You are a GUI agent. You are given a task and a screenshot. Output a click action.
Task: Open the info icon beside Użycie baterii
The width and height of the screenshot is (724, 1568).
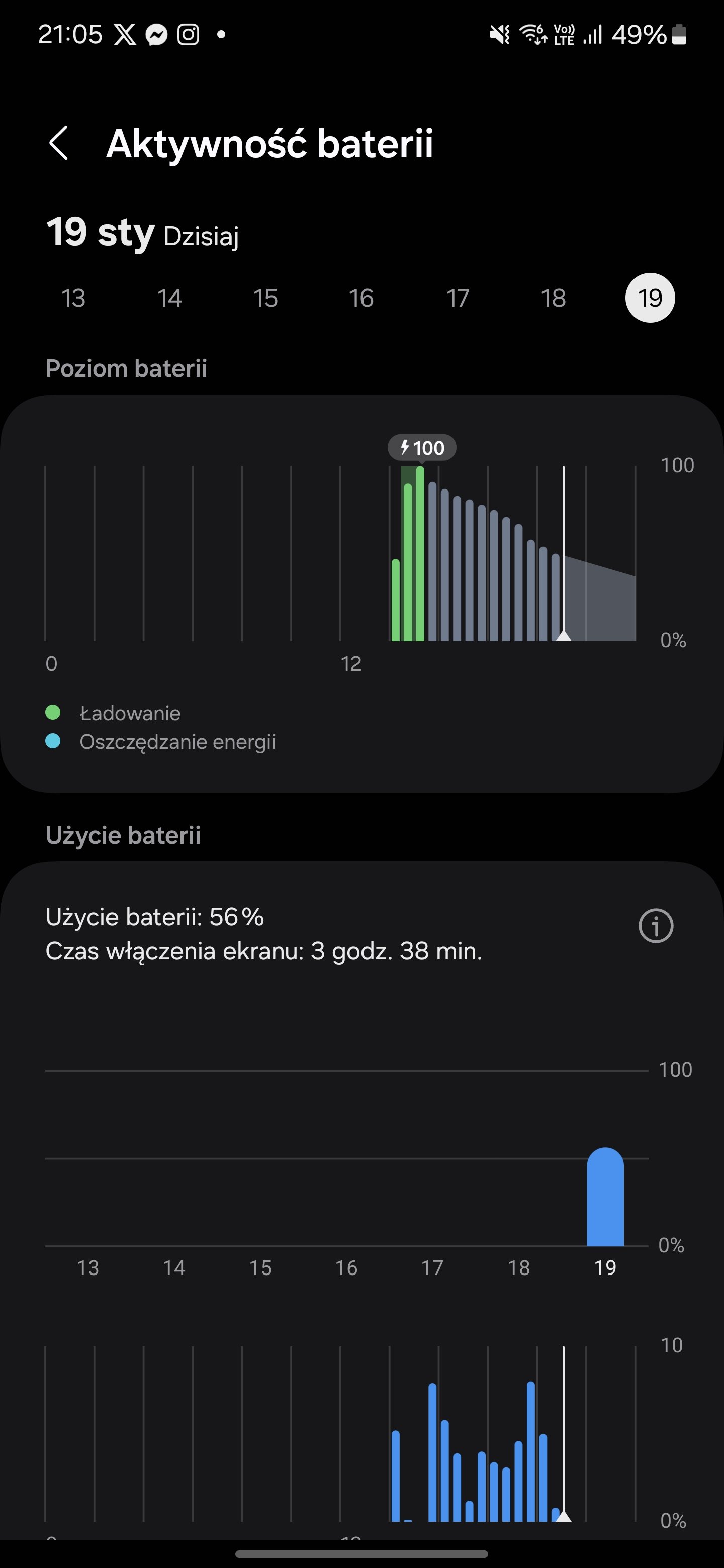tap(656, 926)
